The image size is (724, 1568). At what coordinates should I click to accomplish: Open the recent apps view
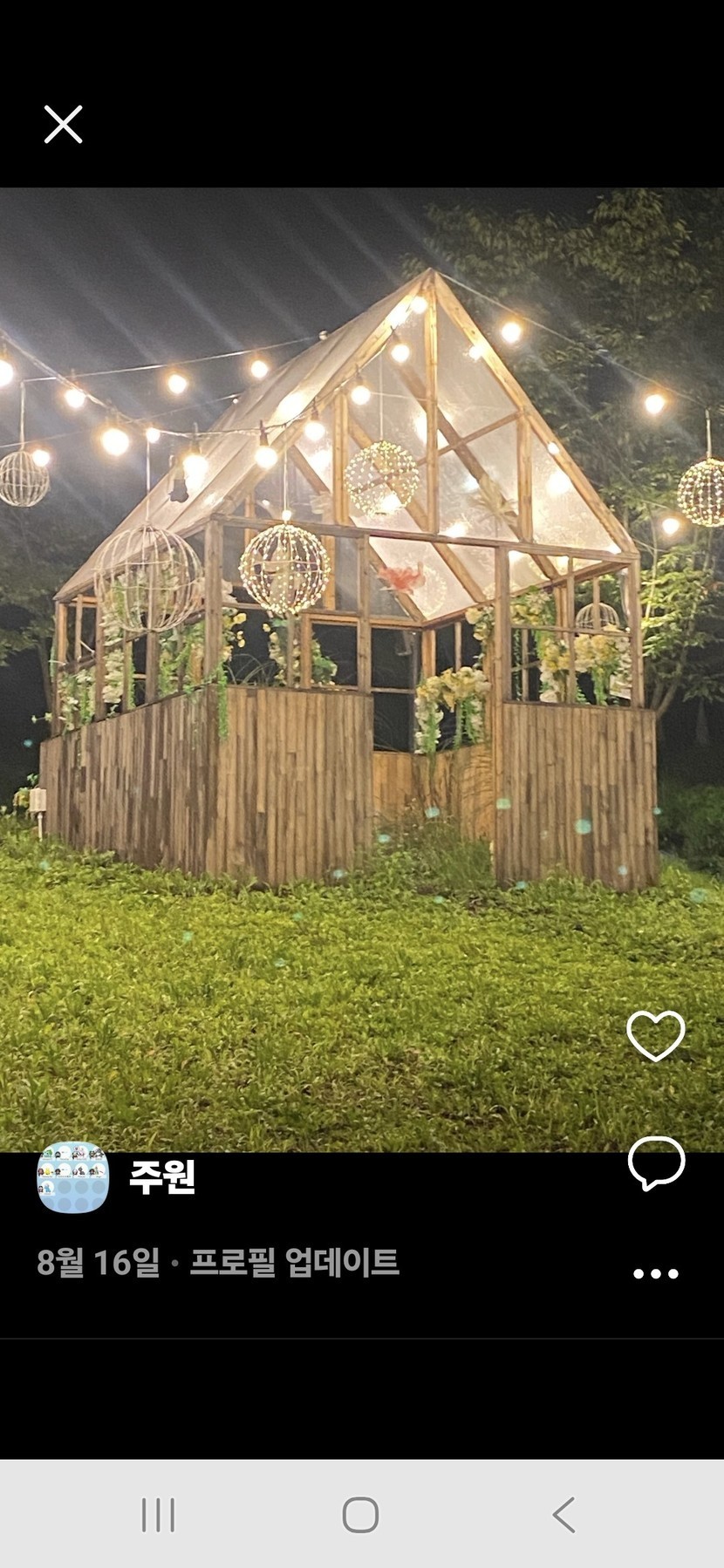click(x=158, y=1515)
